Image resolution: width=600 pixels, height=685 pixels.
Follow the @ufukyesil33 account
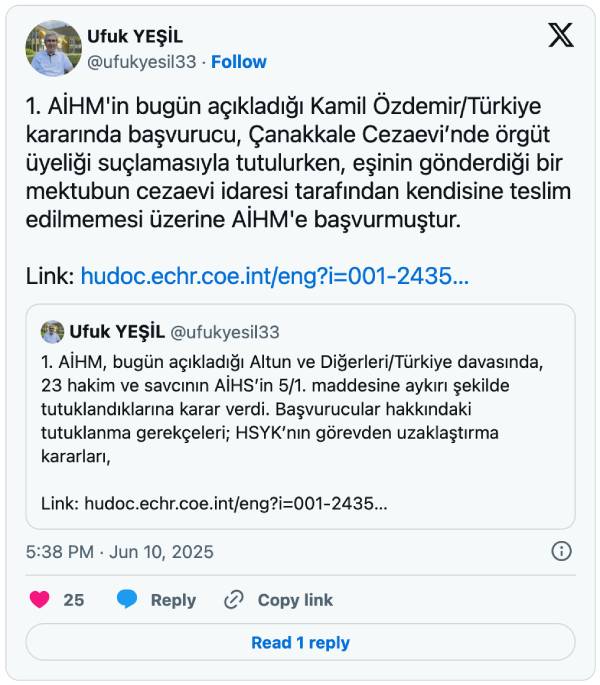tap(238, 62)
